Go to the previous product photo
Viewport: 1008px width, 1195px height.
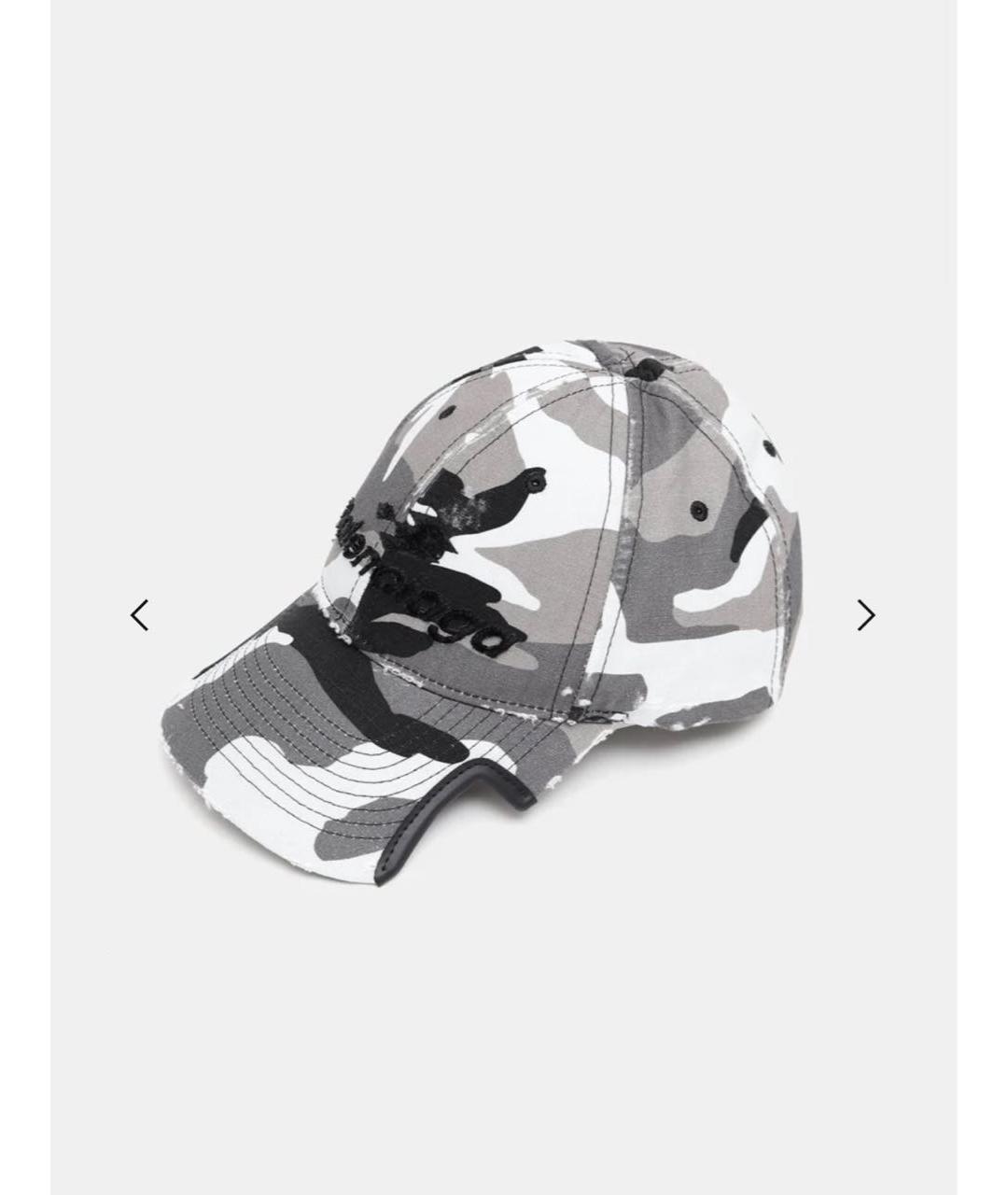point(140,615)
